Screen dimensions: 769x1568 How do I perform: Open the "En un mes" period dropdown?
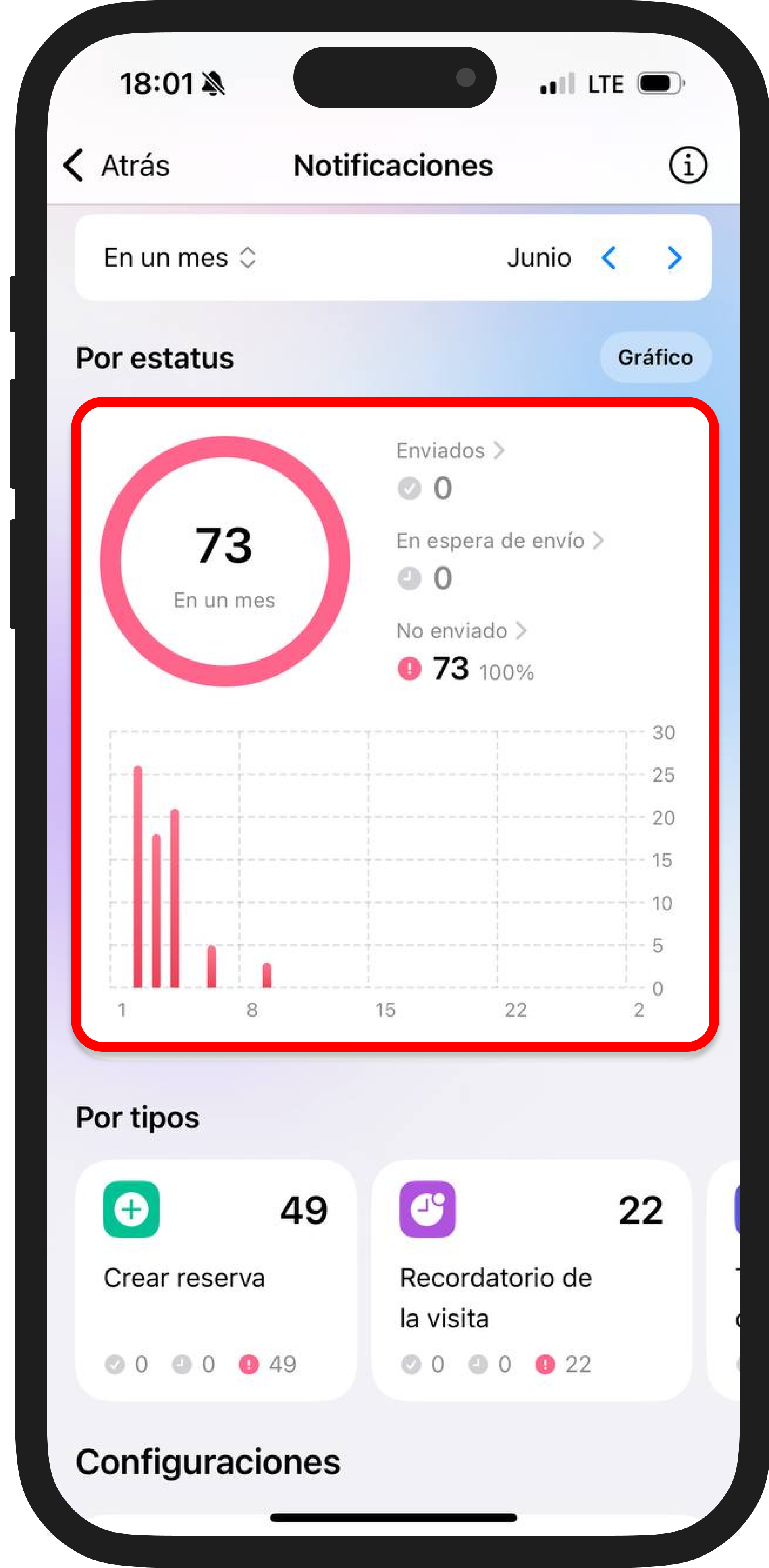point(180,257)
